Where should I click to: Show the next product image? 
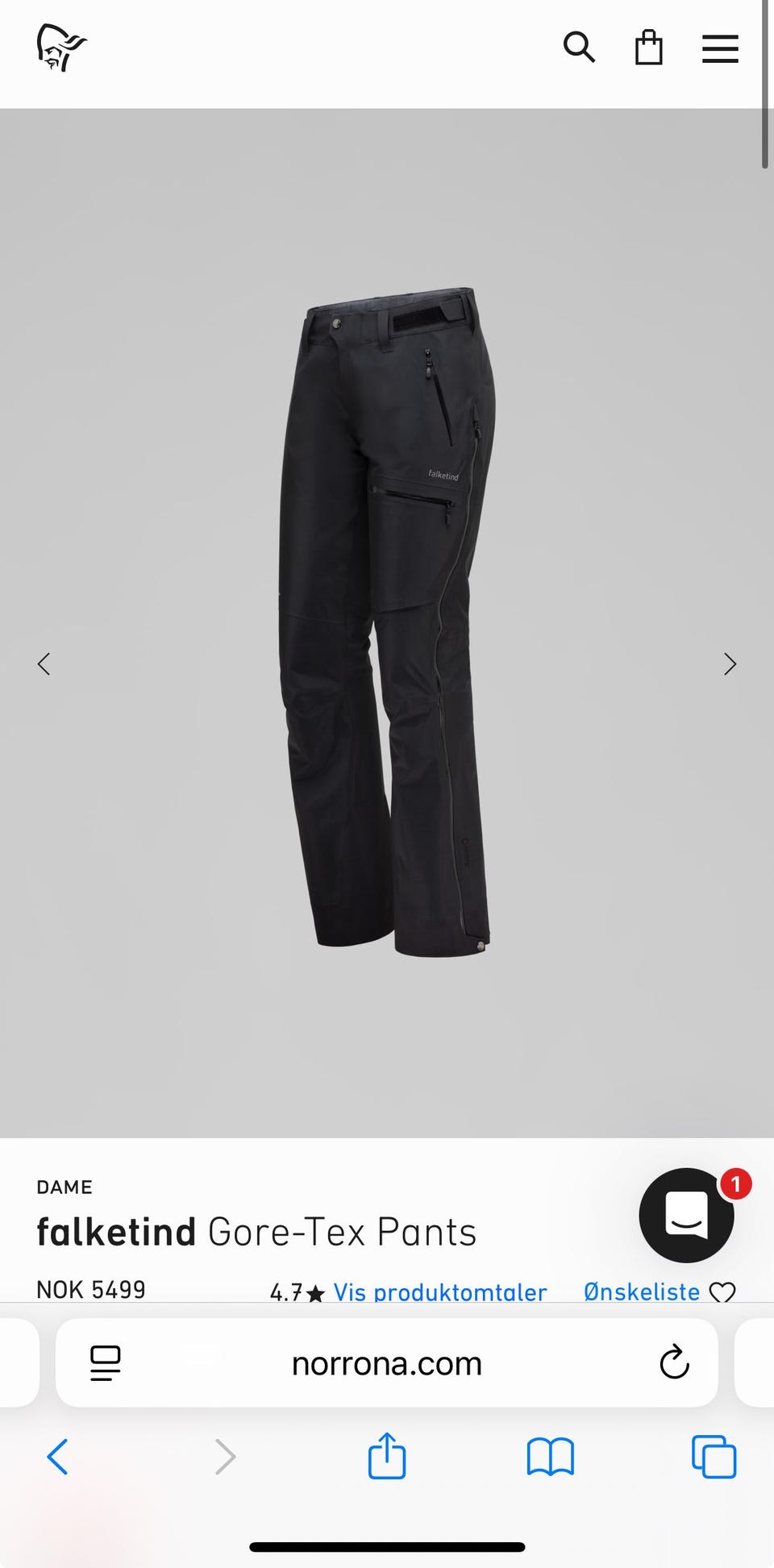[730, 663]
